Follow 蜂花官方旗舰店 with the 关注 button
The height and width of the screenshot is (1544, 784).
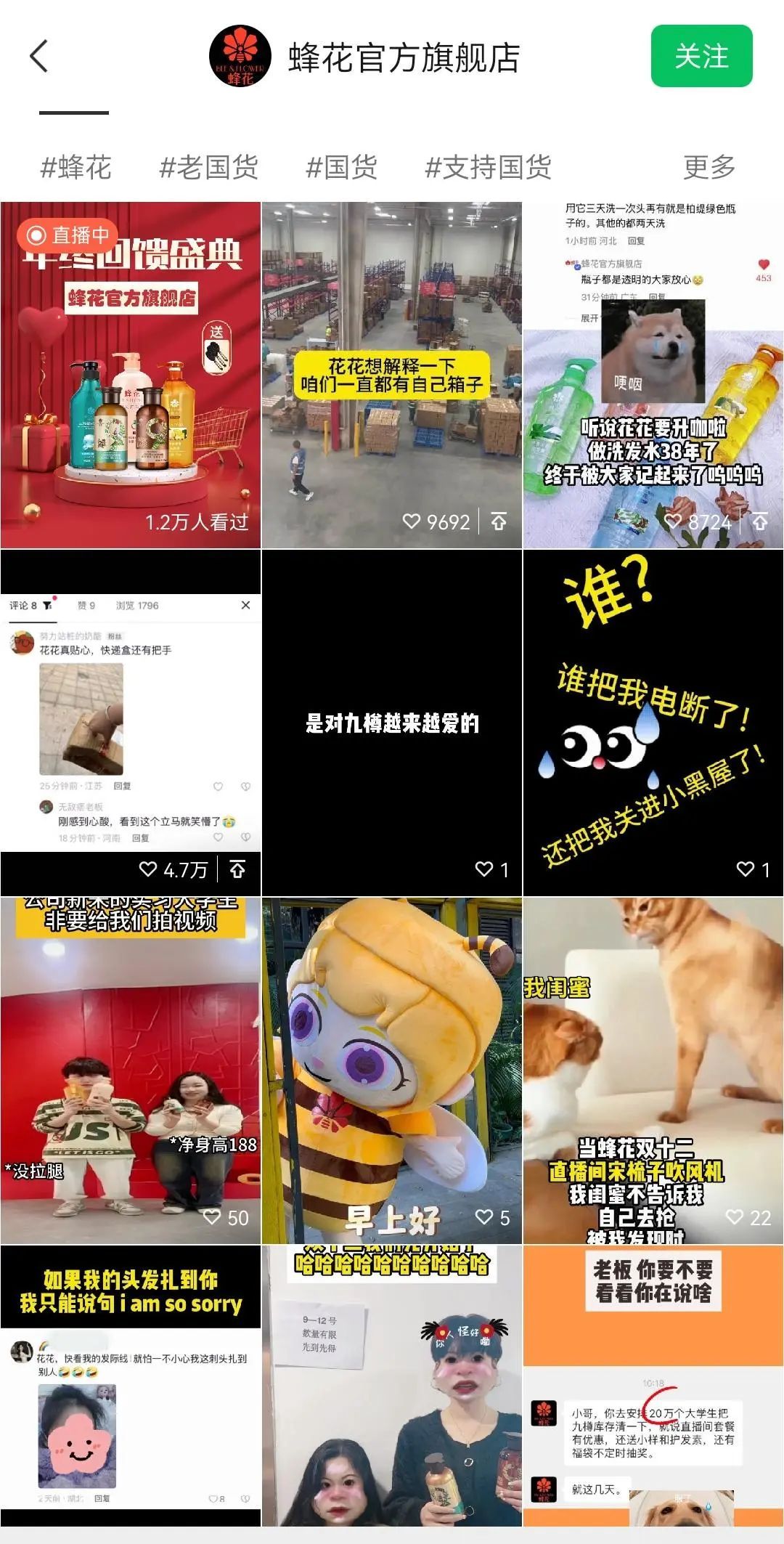click(701, 56)
